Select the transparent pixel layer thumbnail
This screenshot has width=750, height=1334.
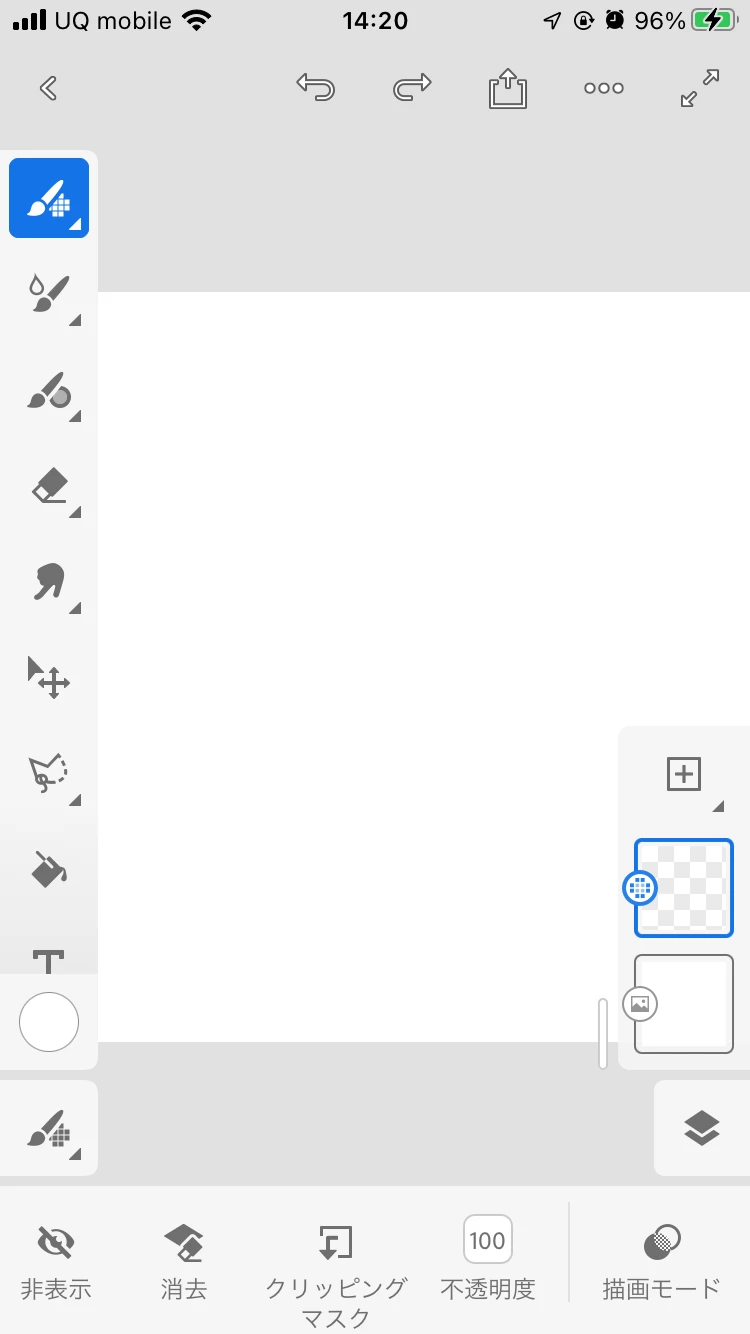[684, 888]
